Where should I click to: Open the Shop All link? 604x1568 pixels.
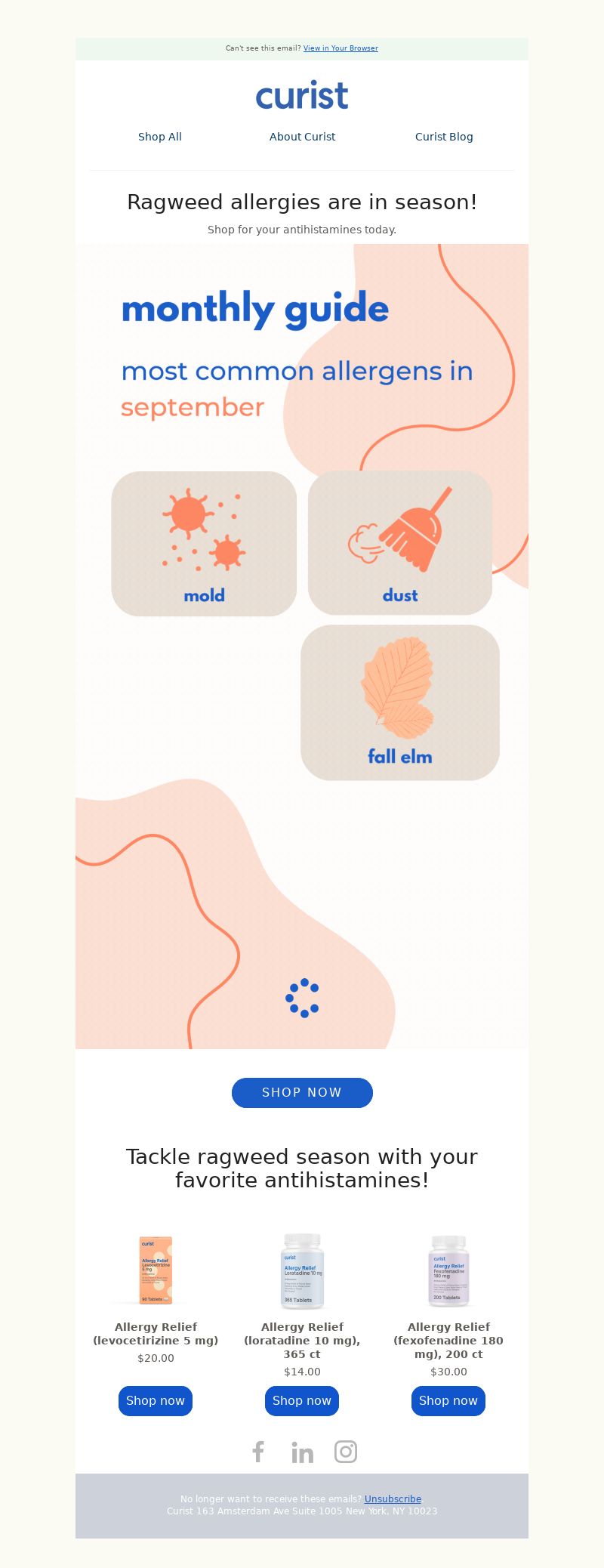[160, 137]
